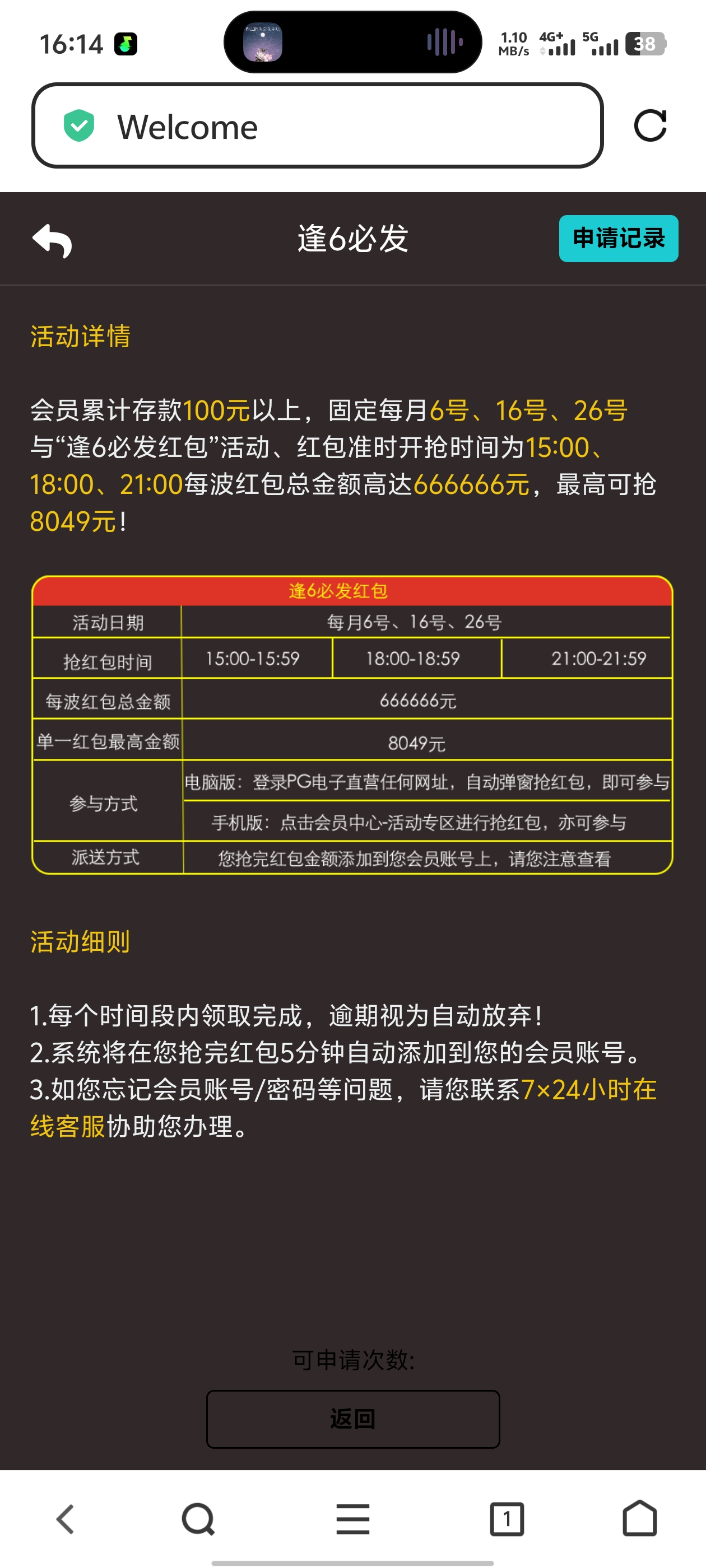Go to the browser home page
Viewport: 706px width, 1568px height.
point(640,1519)
